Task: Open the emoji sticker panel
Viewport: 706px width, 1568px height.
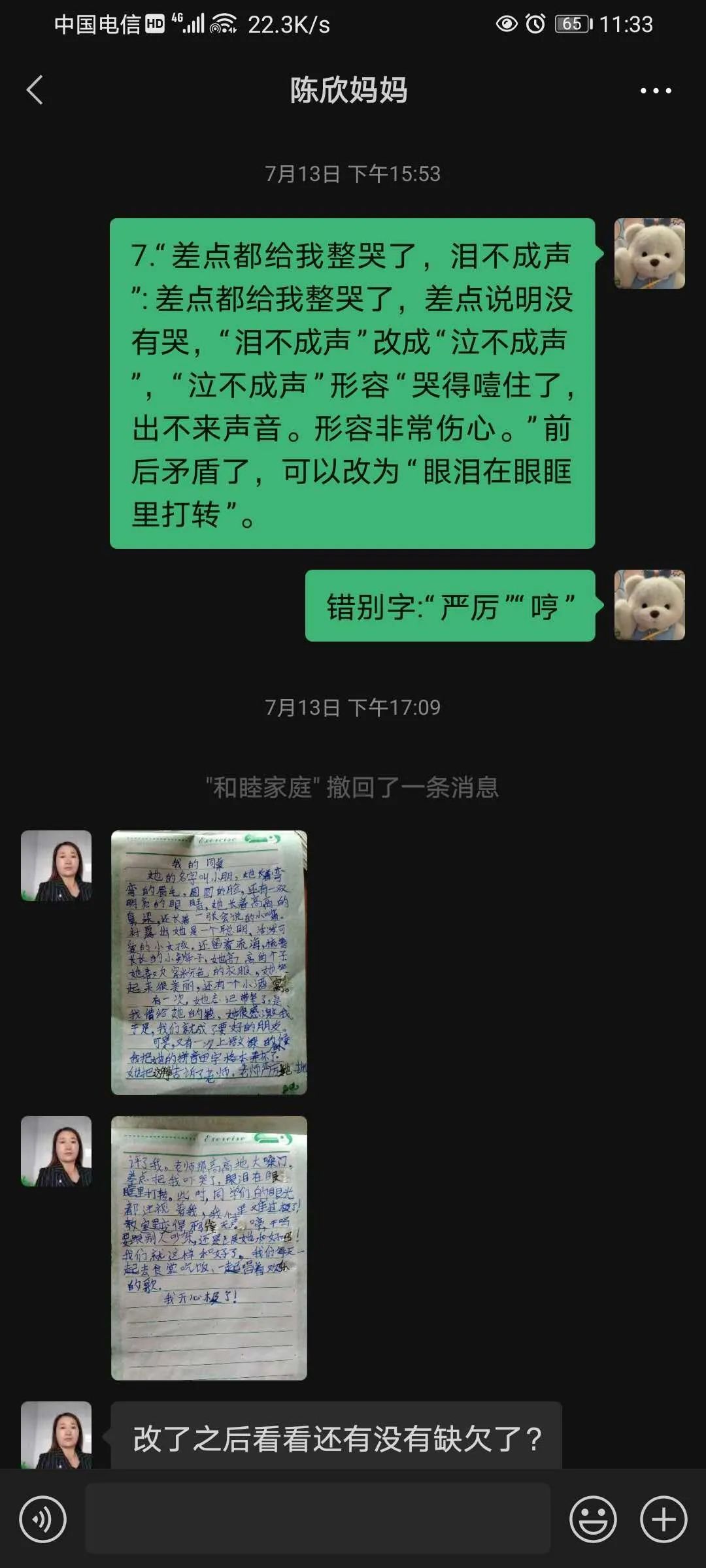Action: (x=593, y=1519)
